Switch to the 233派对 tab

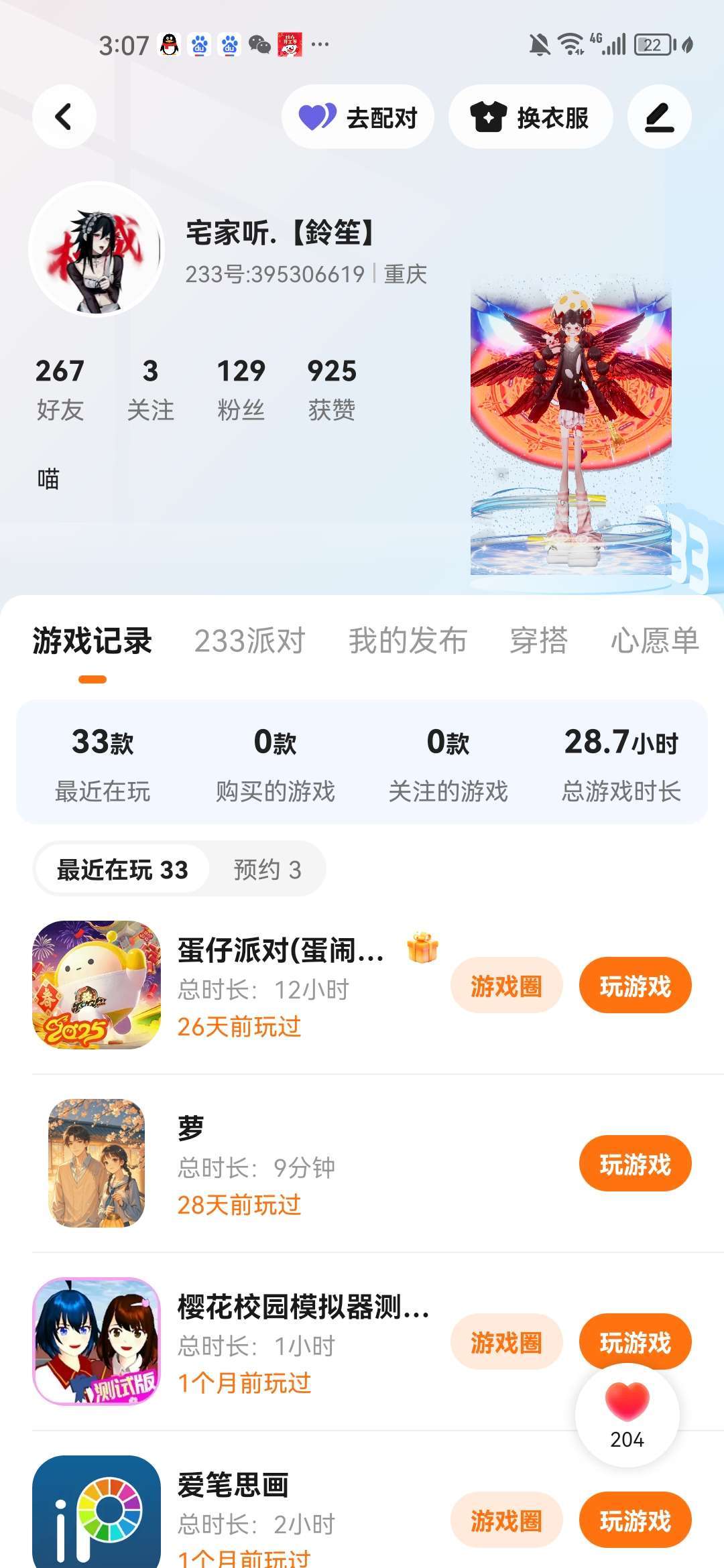point(249,641)
